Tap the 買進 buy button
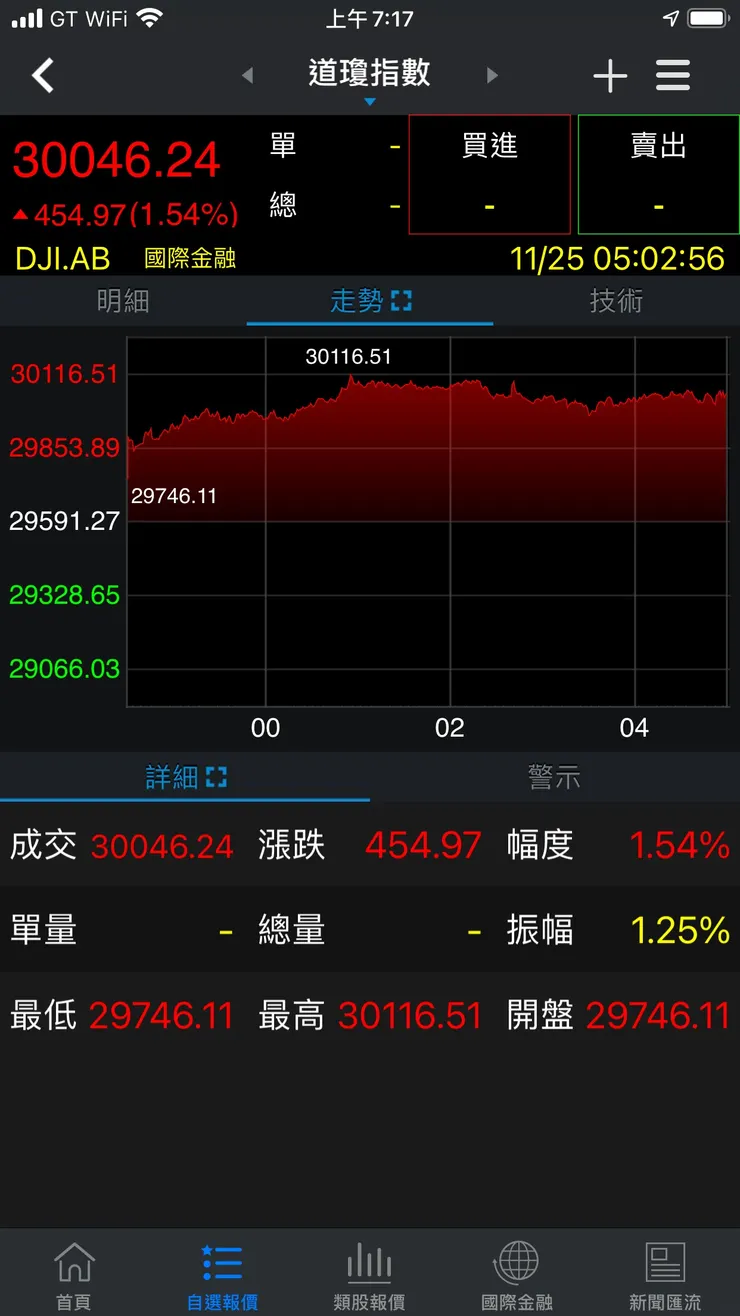Screen dimensions: 740x1316 pos(489,173)
